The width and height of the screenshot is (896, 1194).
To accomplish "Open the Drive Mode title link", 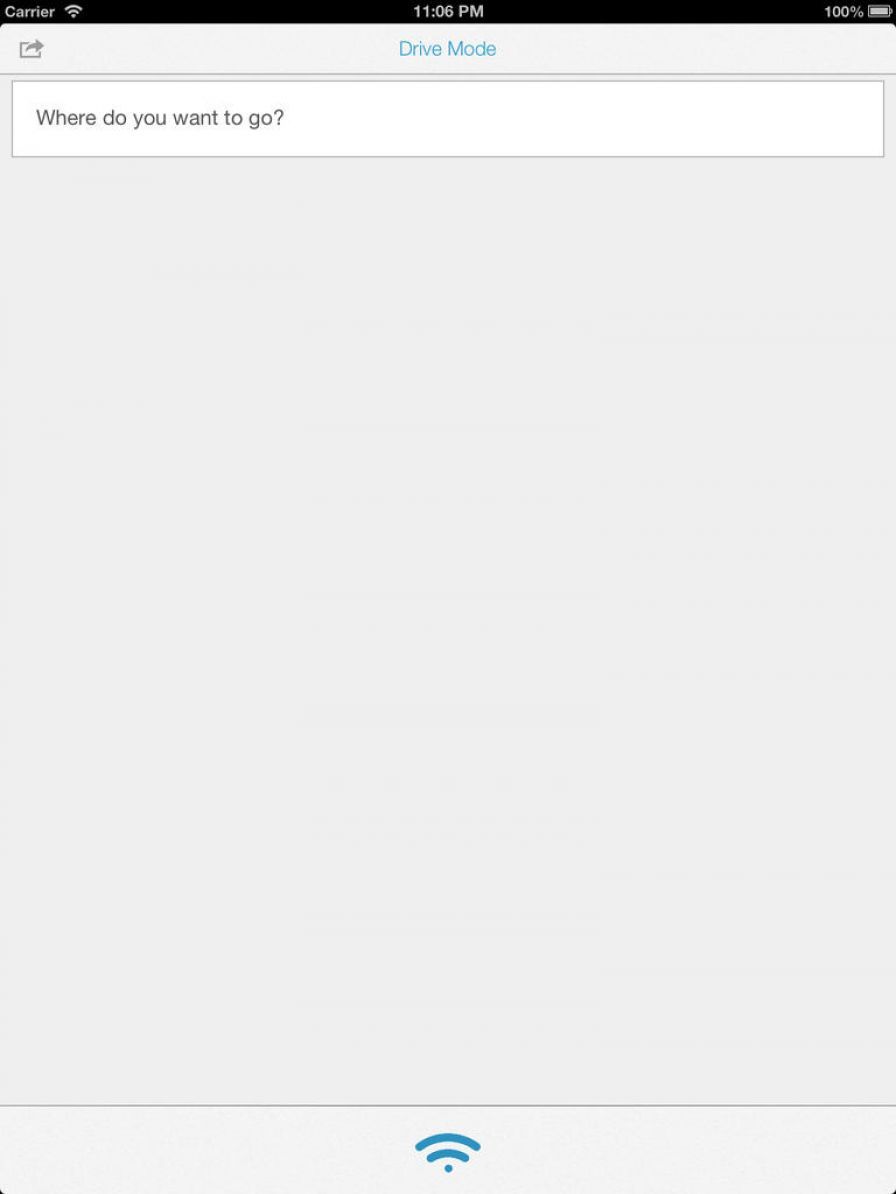I will (447, 48).
